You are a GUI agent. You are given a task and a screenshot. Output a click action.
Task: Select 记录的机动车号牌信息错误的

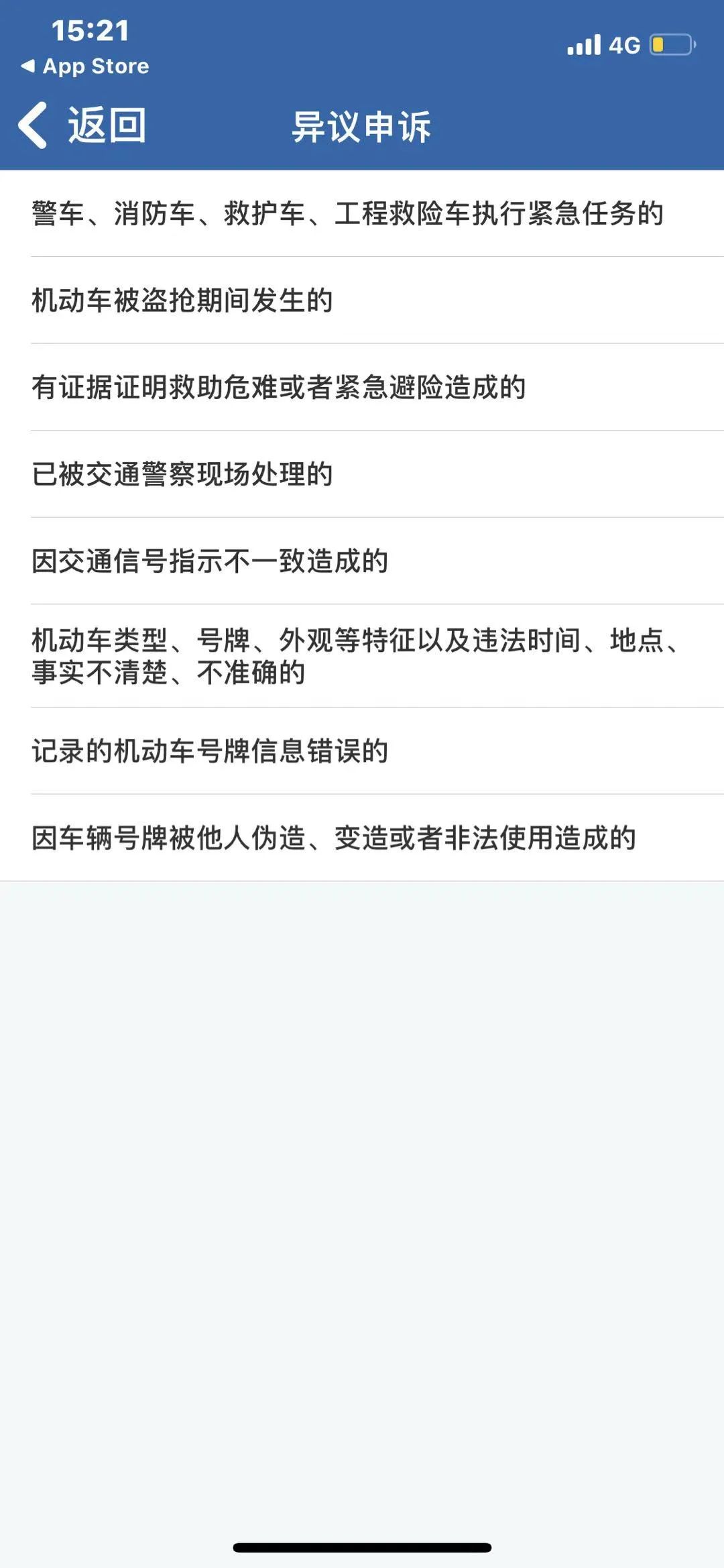[210, 751]
